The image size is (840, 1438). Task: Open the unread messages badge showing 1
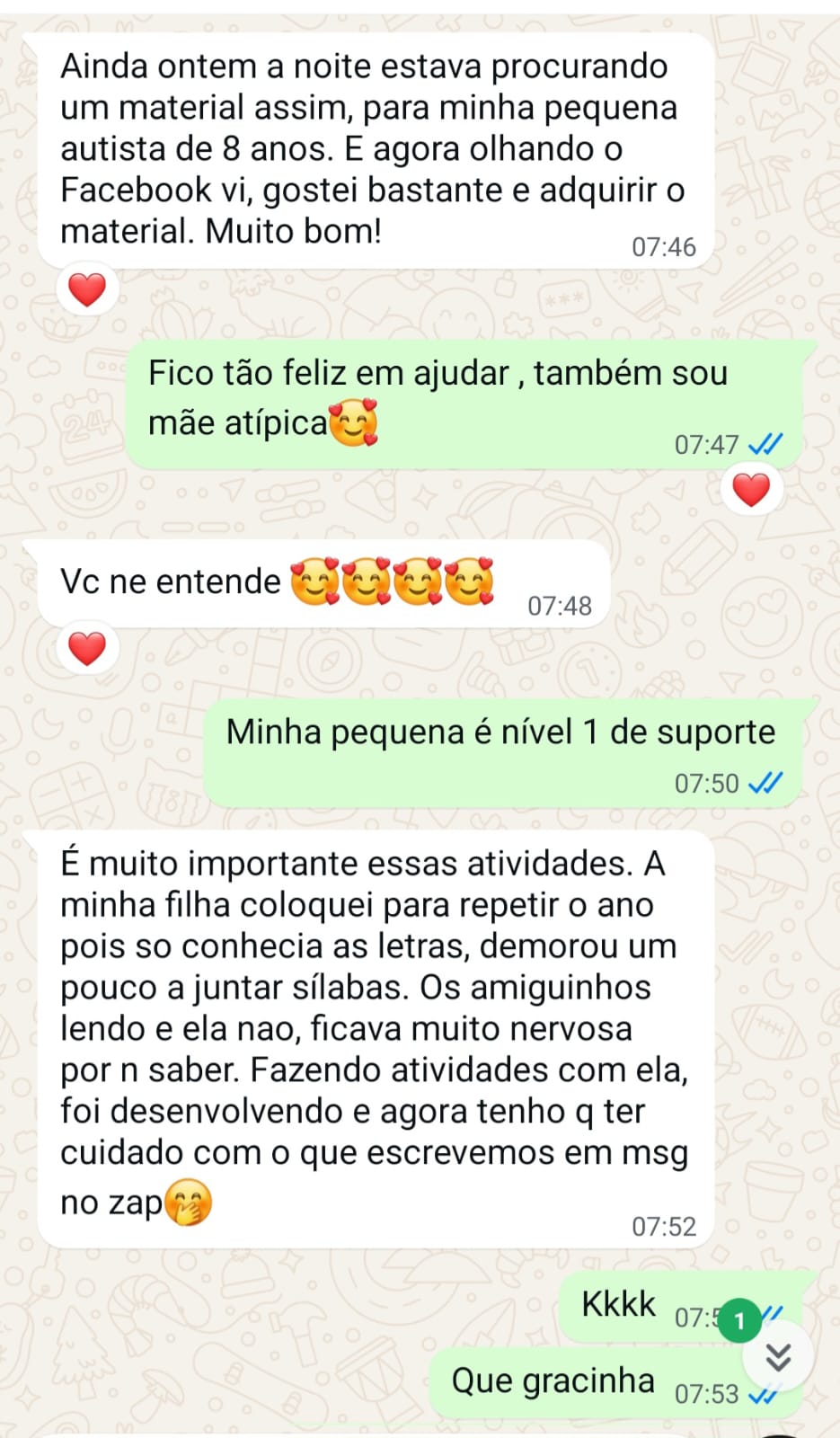point(738,1321)
